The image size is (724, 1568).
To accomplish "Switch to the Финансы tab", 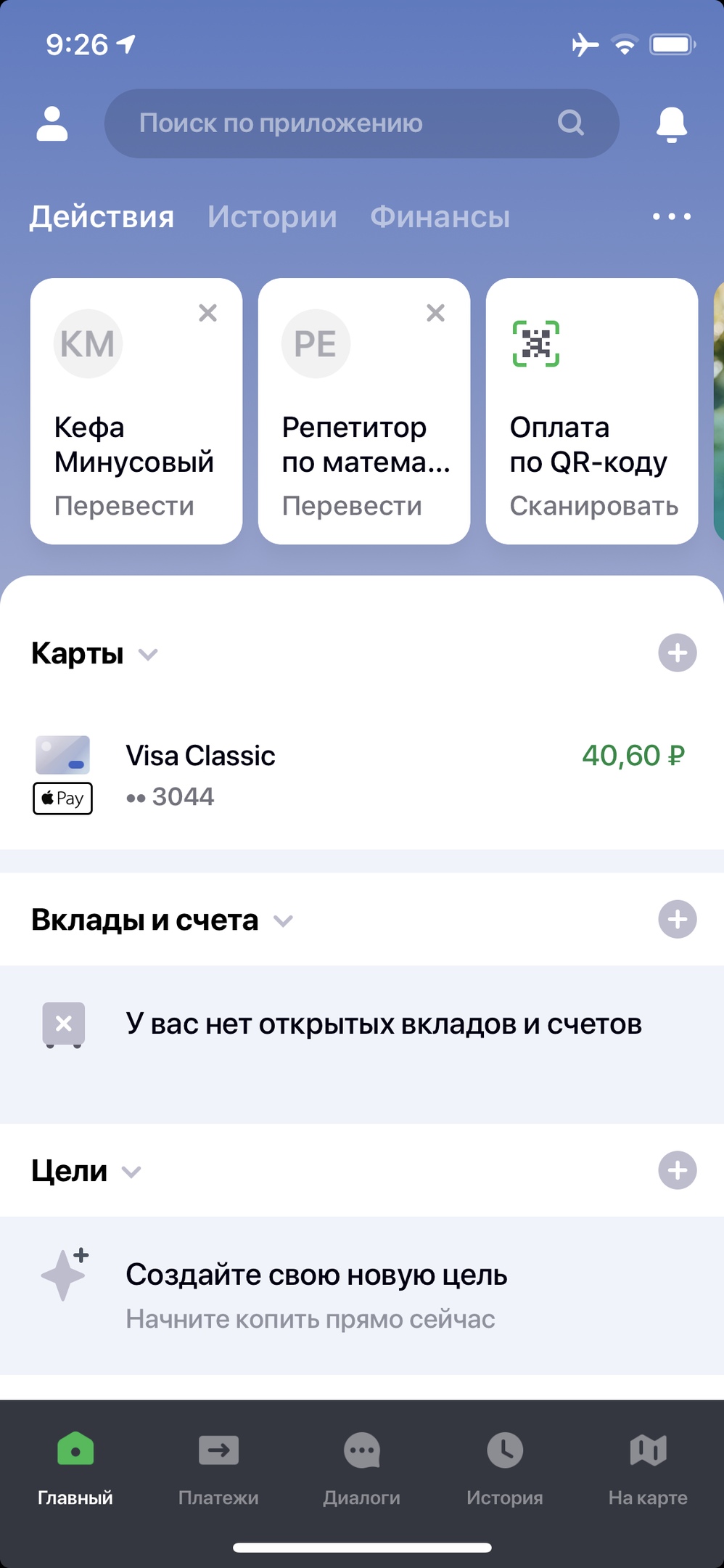I will coord(440,216).
